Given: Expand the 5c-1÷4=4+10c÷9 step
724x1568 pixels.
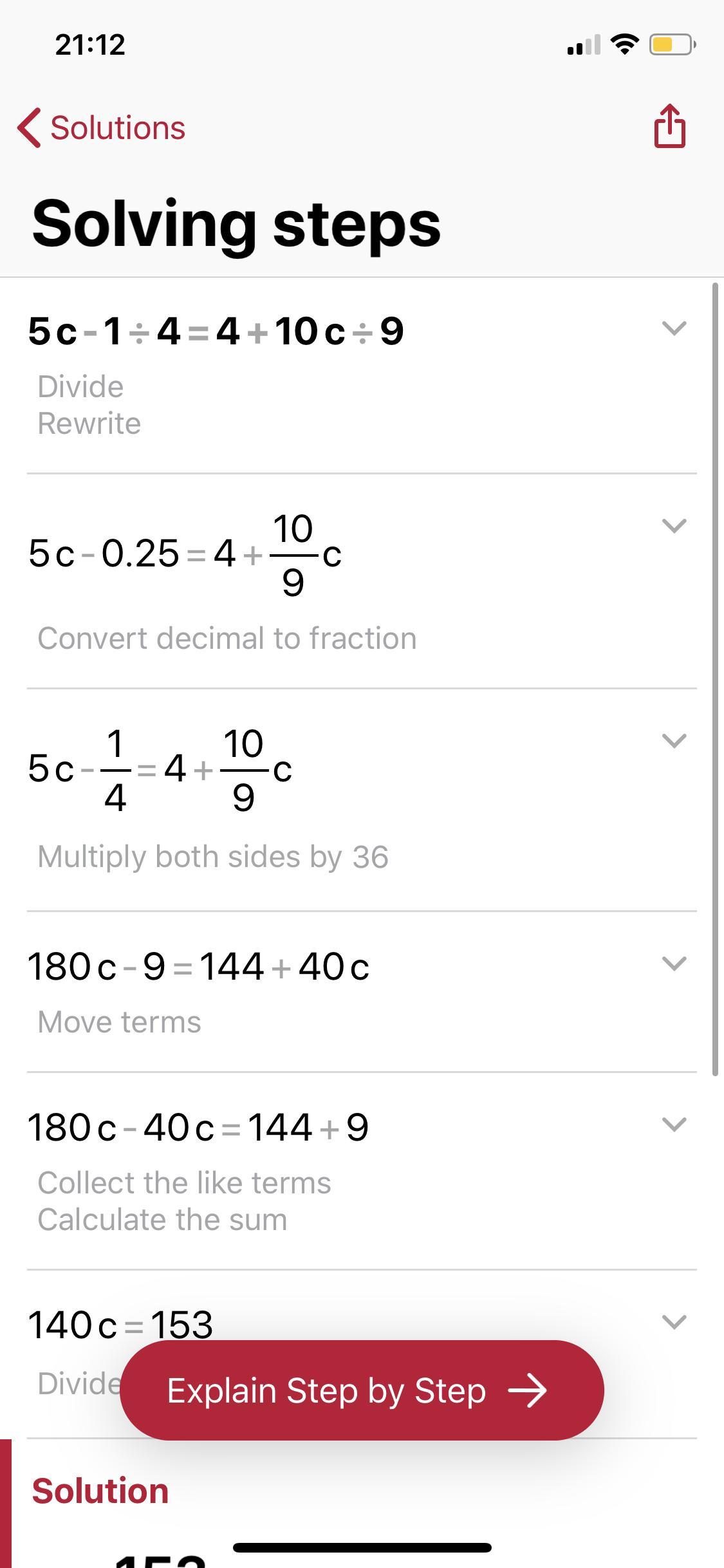Looking at the screenshot, I should click(673, 328).
